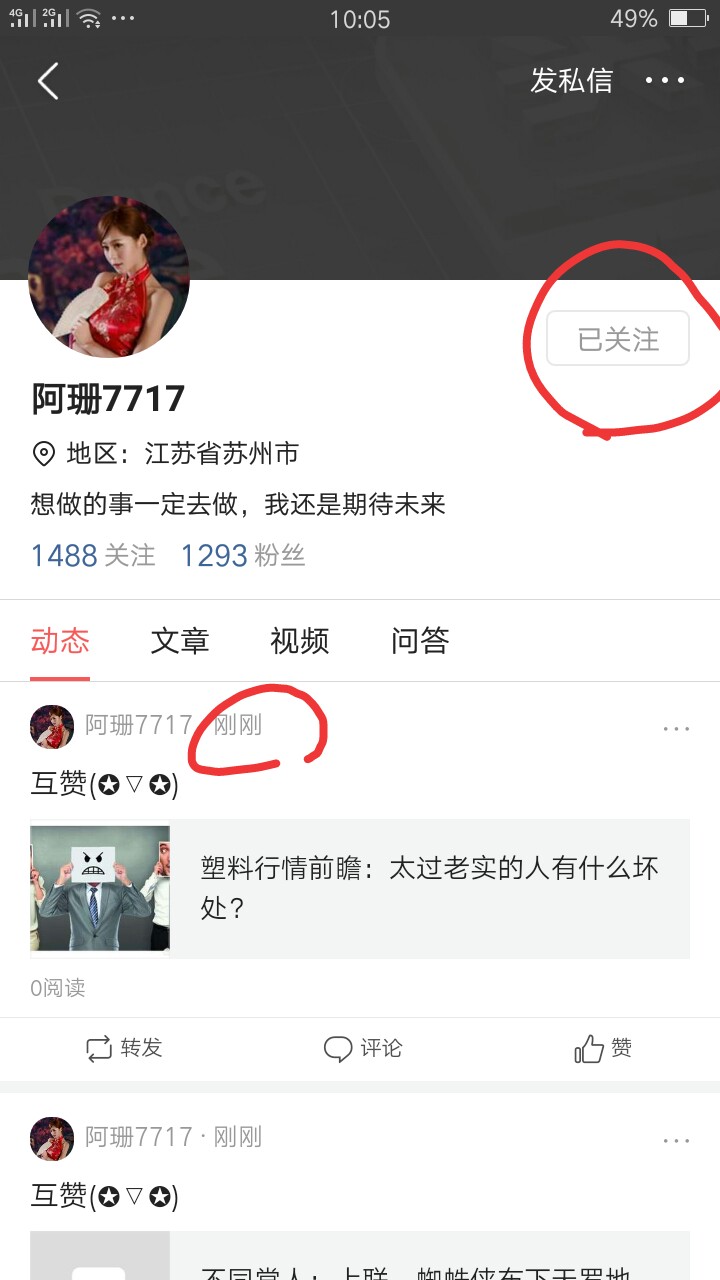Expand the status bar notification ellipsis
Viewport: 720px width, 1280px height.
point(124,16)
